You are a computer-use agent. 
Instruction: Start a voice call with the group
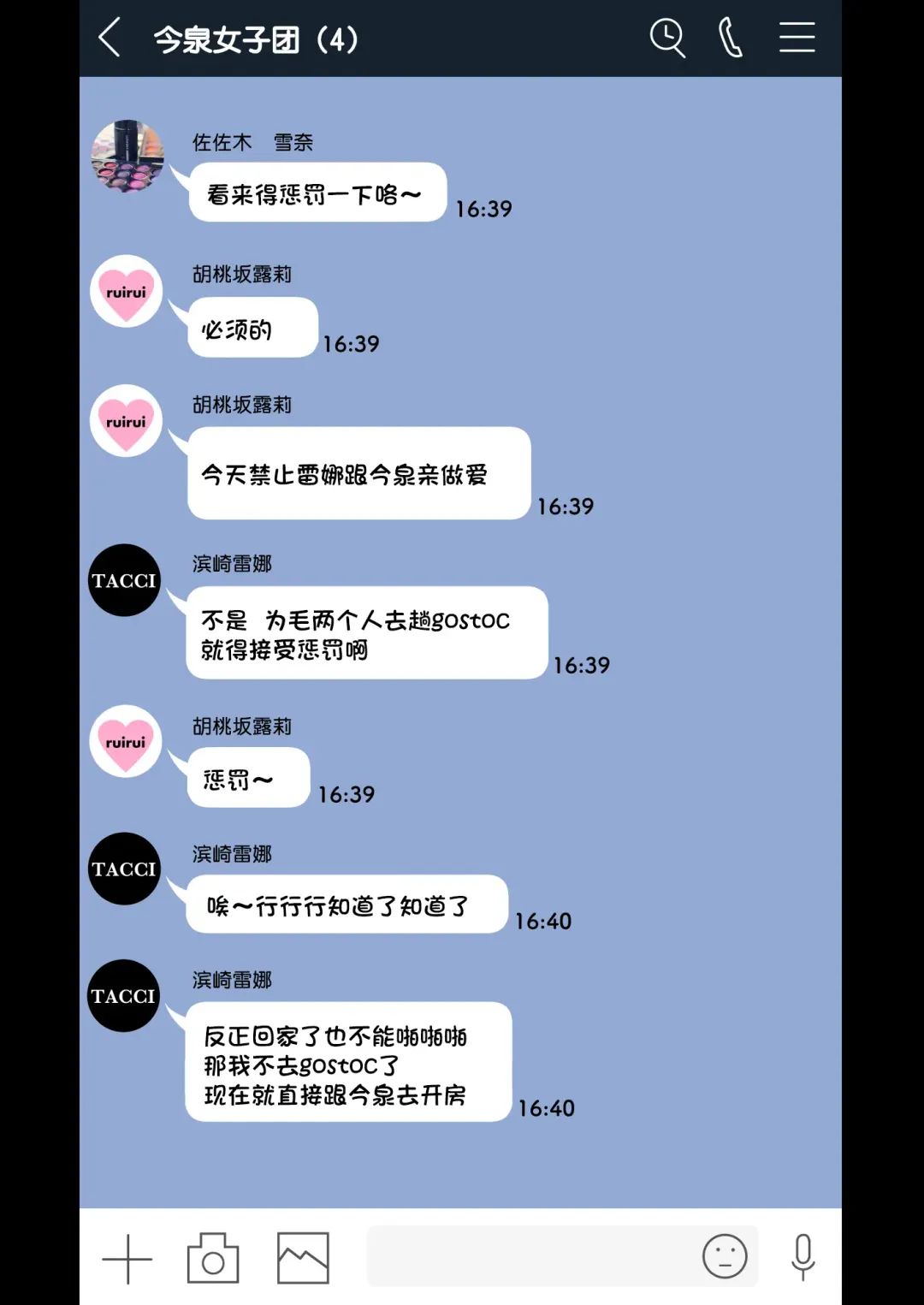(730, 39)
